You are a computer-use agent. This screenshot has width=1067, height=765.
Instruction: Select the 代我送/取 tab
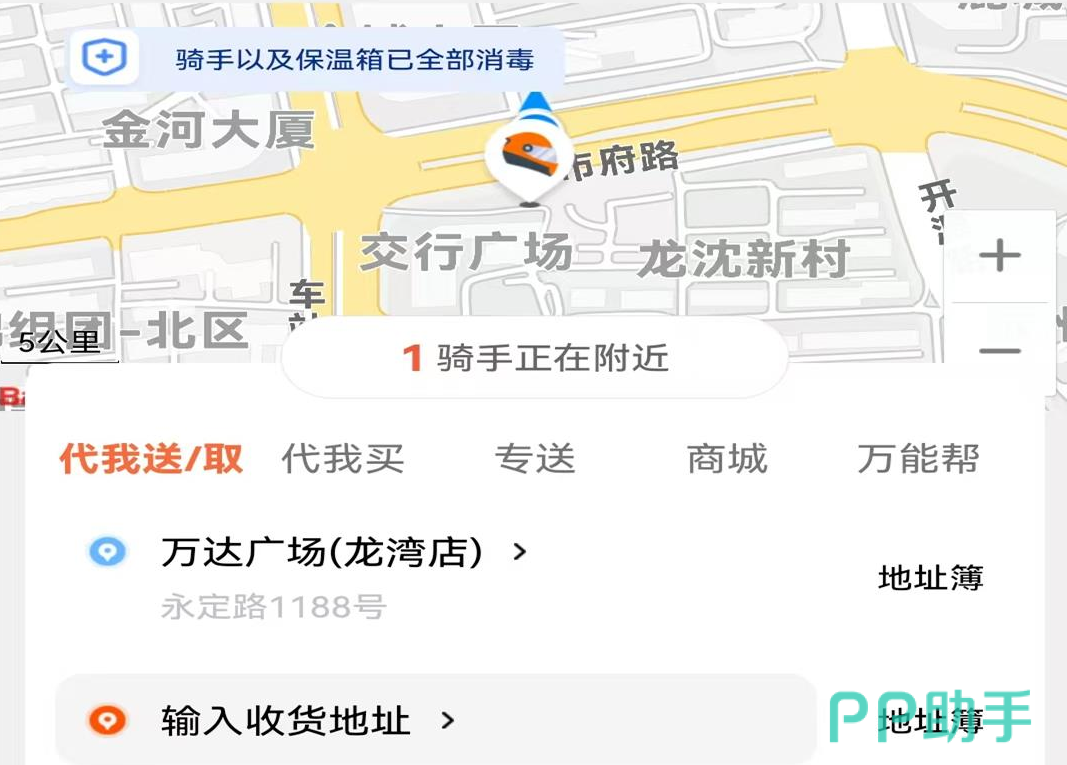coord(151,458)
